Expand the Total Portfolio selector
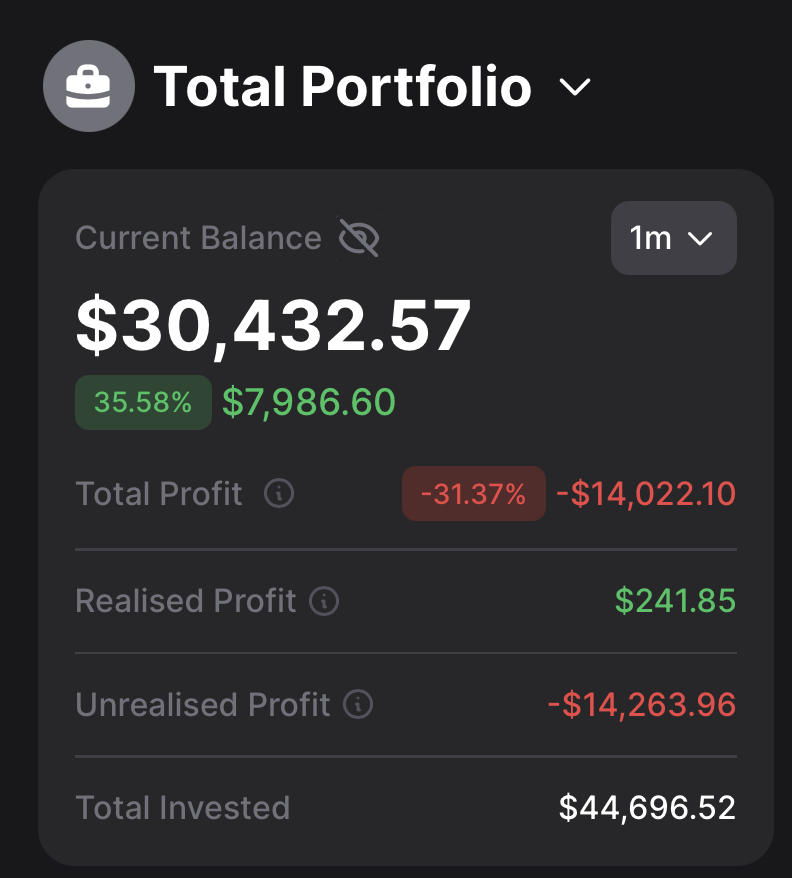This screenshot has width=792, height=878. pos(575,88)
